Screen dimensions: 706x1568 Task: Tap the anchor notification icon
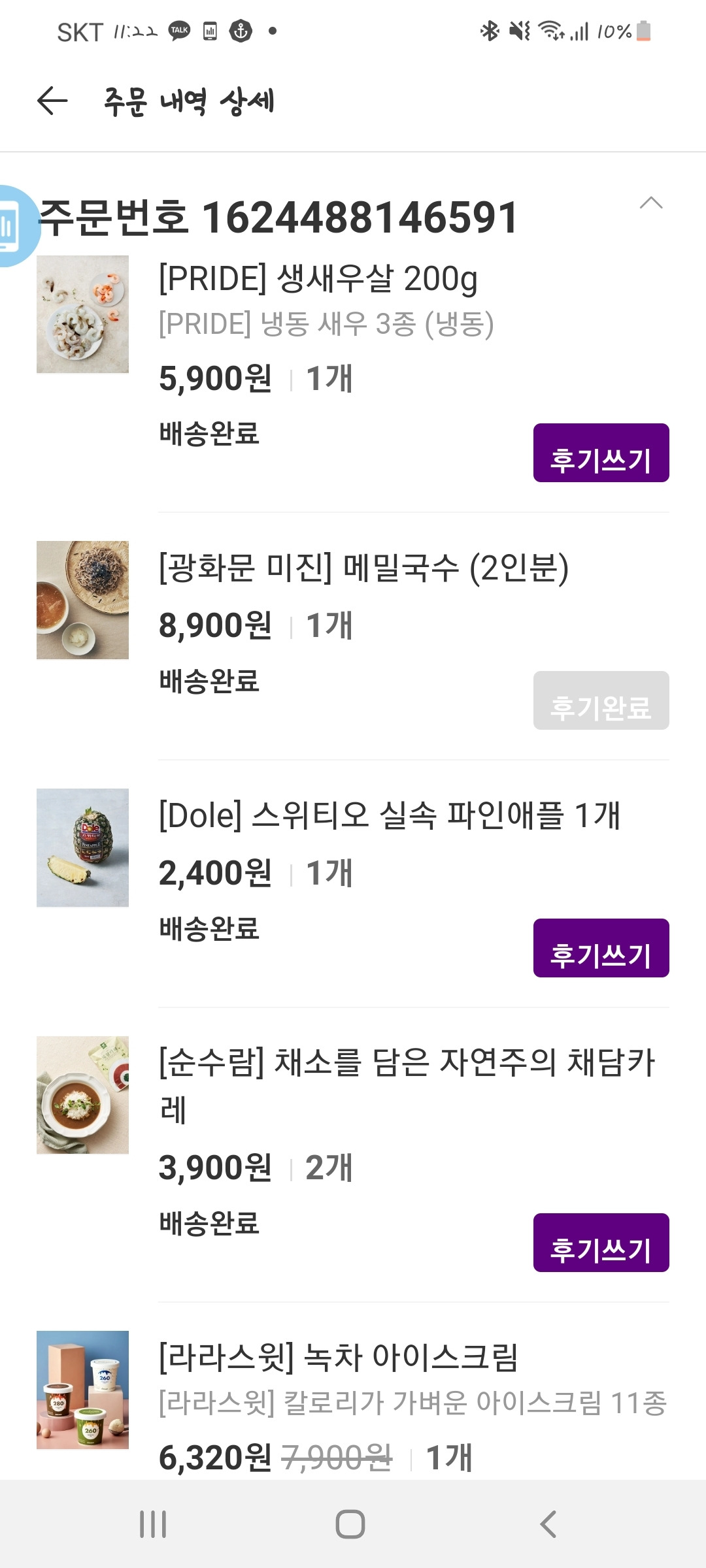coord(239,31)
